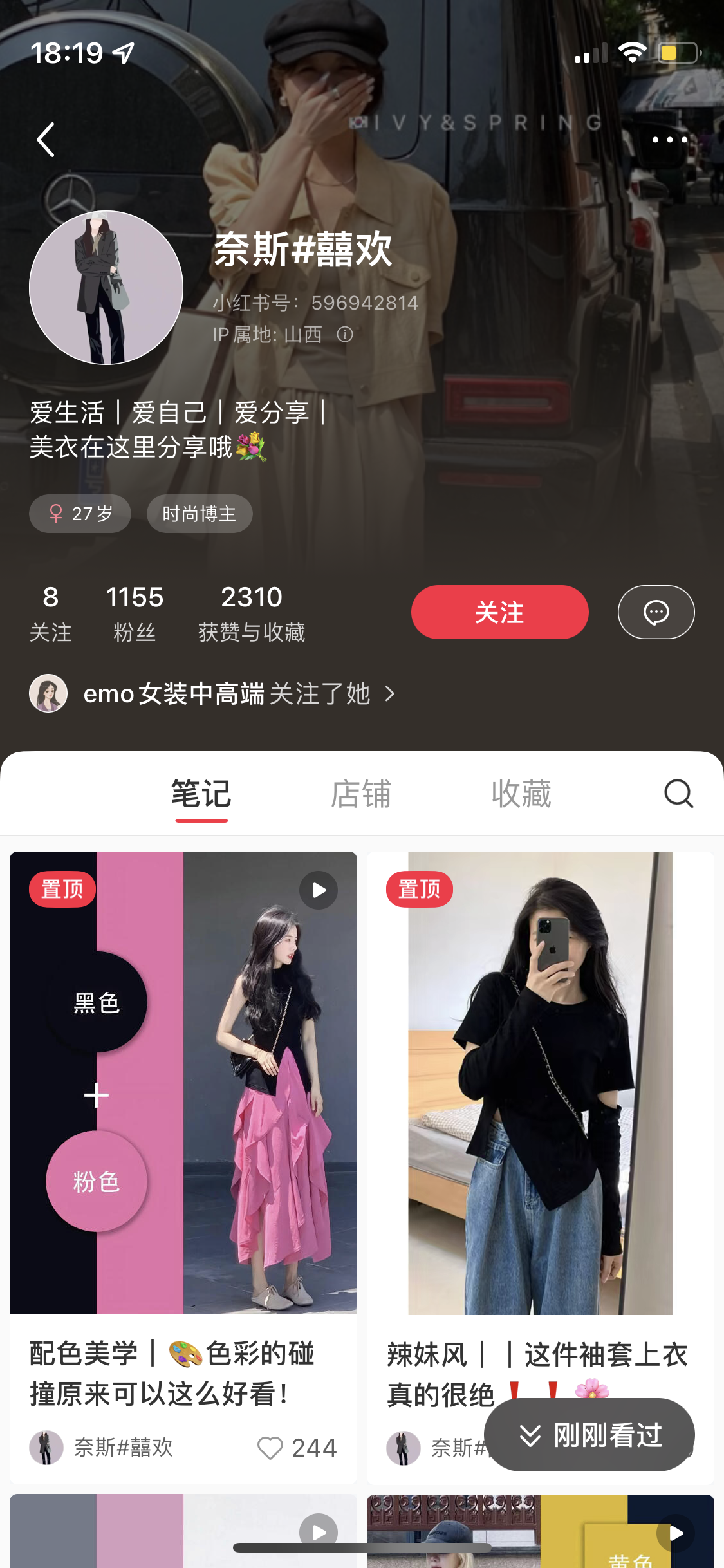Open the three-dot overflow menu
The height and width of the screenshot is (1568, 724).
(x=669, y=140)
